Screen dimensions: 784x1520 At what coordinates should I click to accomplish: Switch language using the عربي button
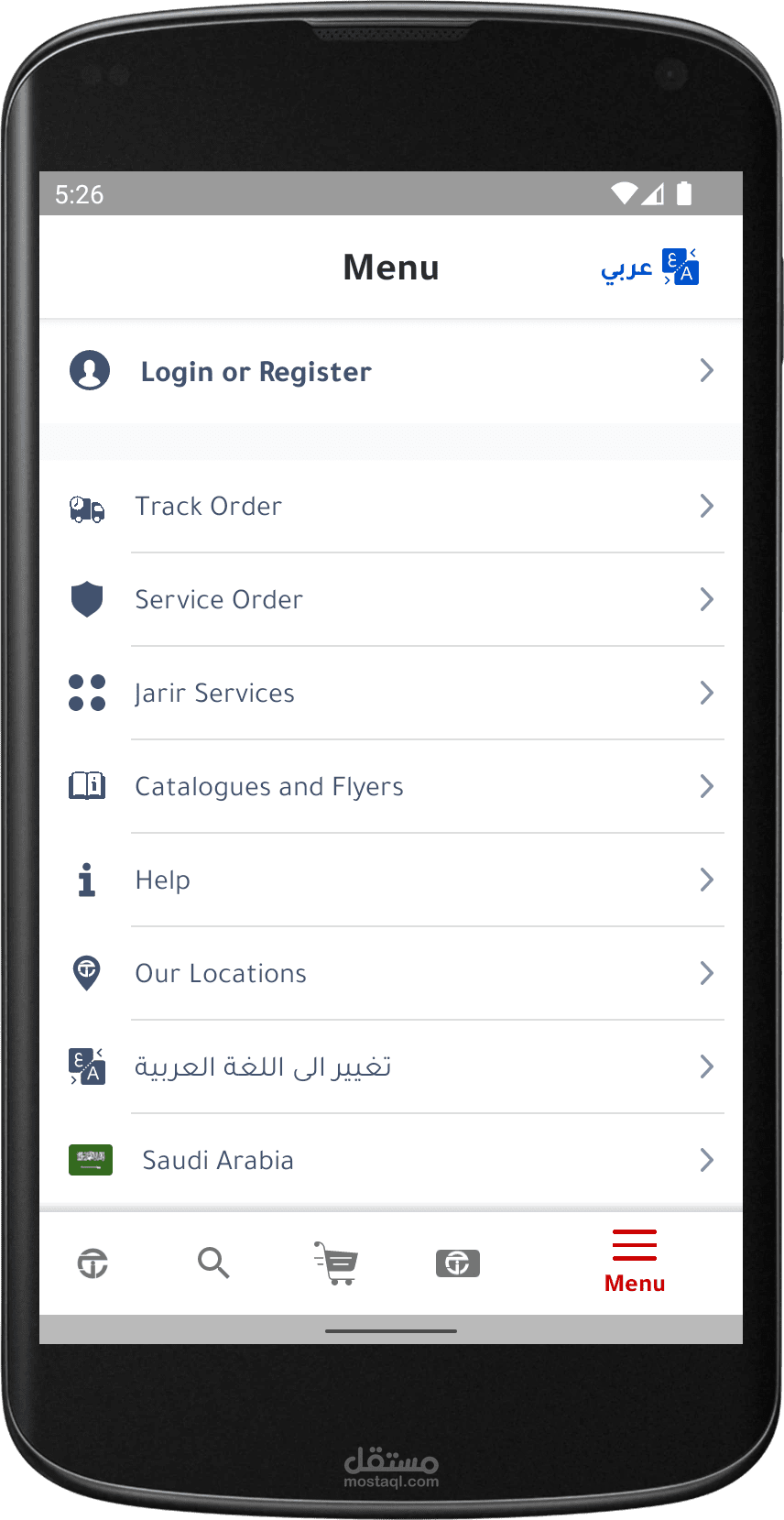coord(649,268)
